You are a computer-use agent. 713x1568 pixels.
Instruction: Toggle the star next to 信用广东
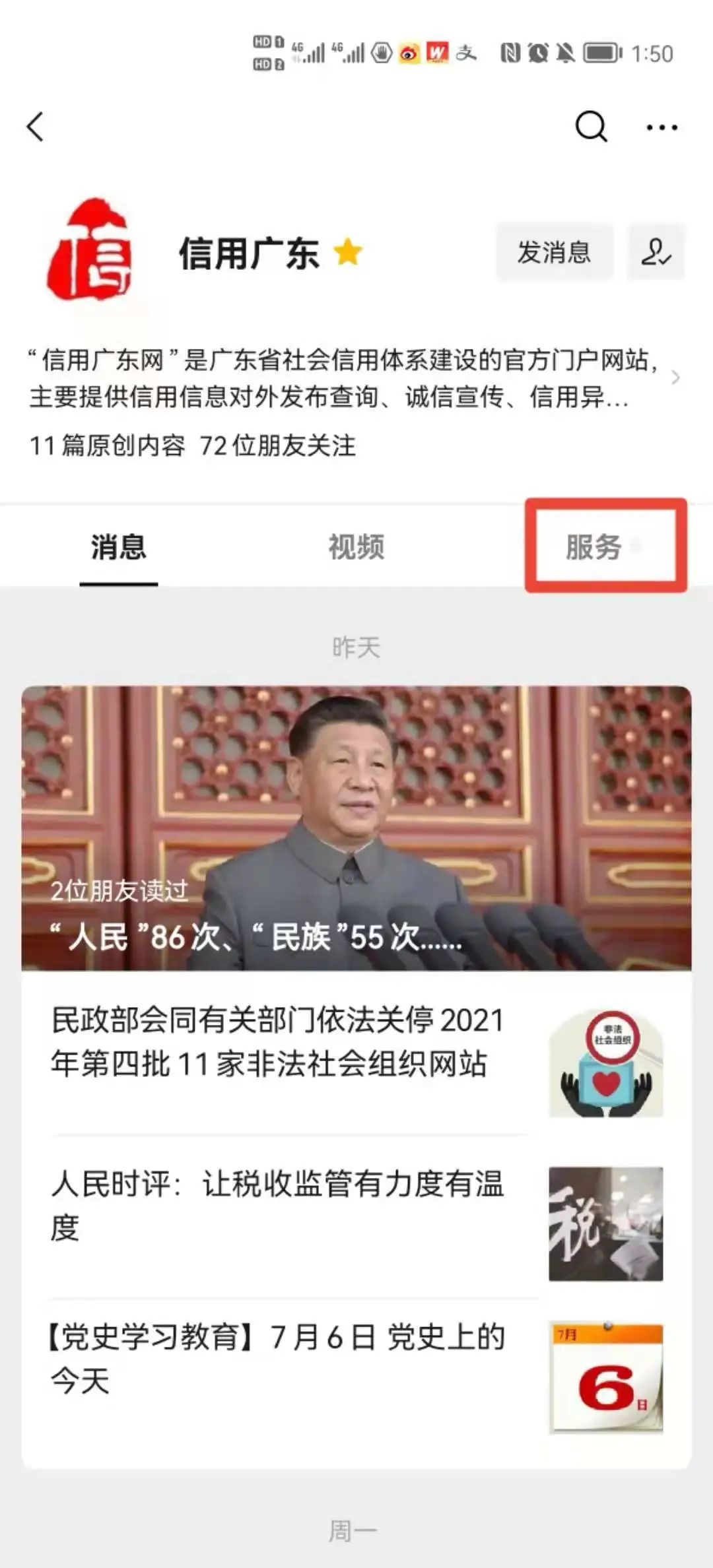348,251
